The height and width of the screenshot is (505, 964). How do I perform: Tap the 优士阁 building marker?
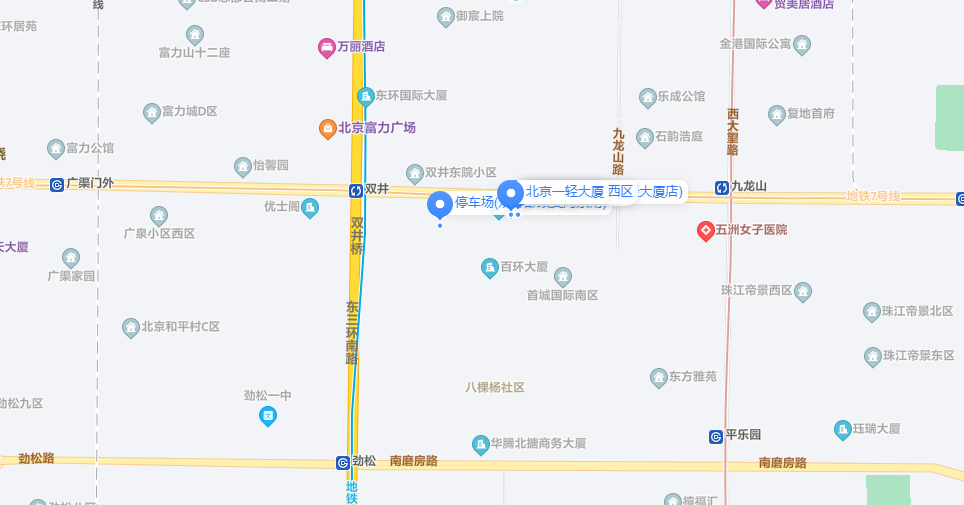pos(310,207)
